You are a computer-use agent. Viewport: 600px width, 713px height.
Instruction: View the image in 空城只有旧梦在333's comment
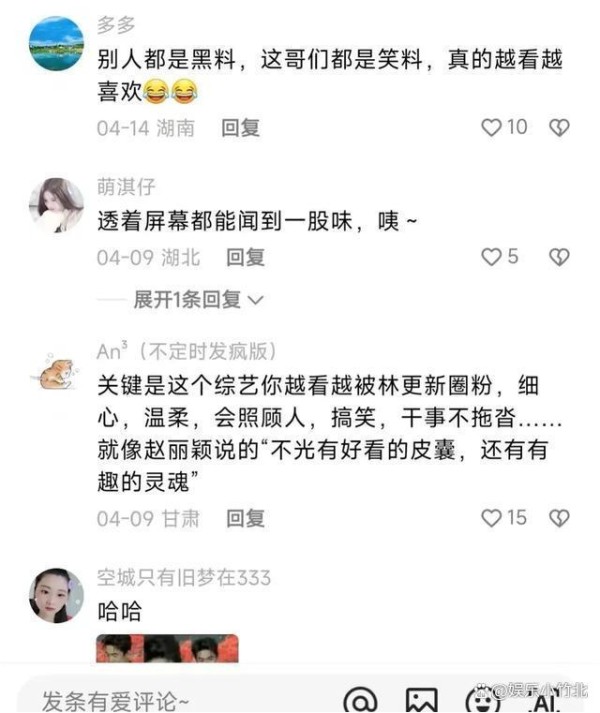point(167,649)
